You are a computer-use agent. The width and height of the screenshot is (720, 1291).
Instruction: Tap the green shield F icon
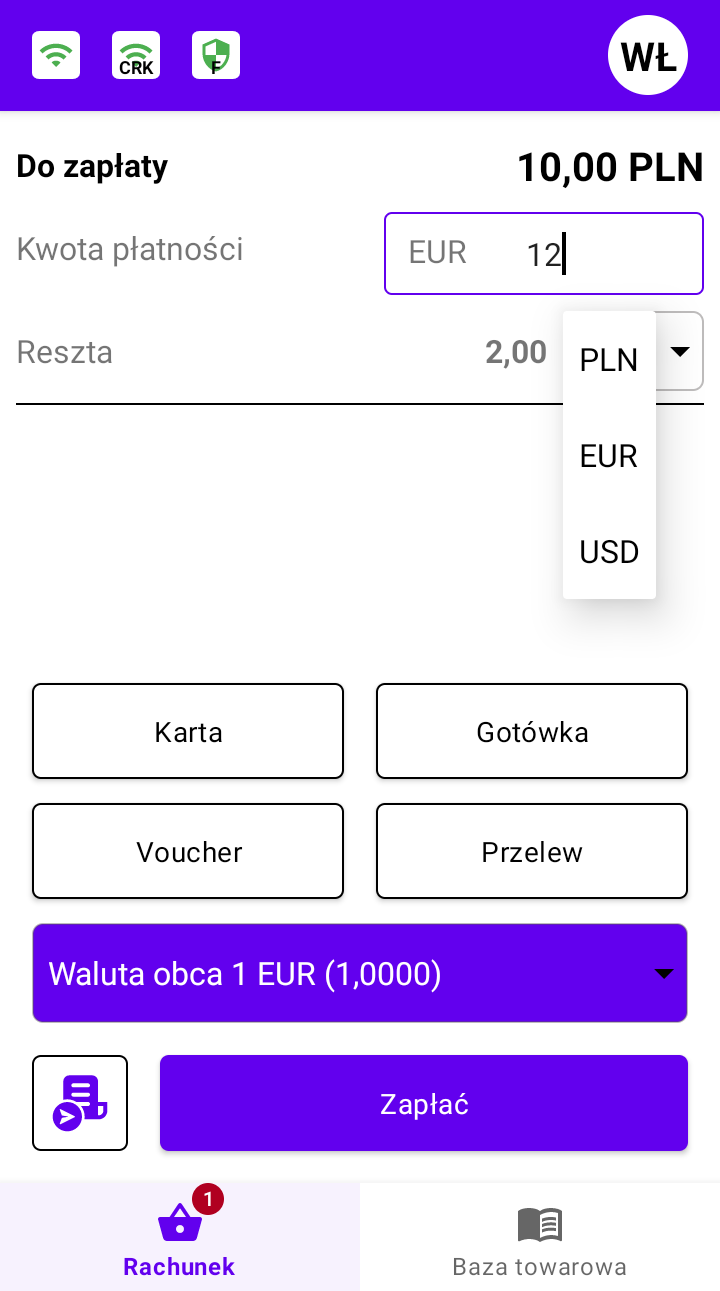[x=216, y=55]
